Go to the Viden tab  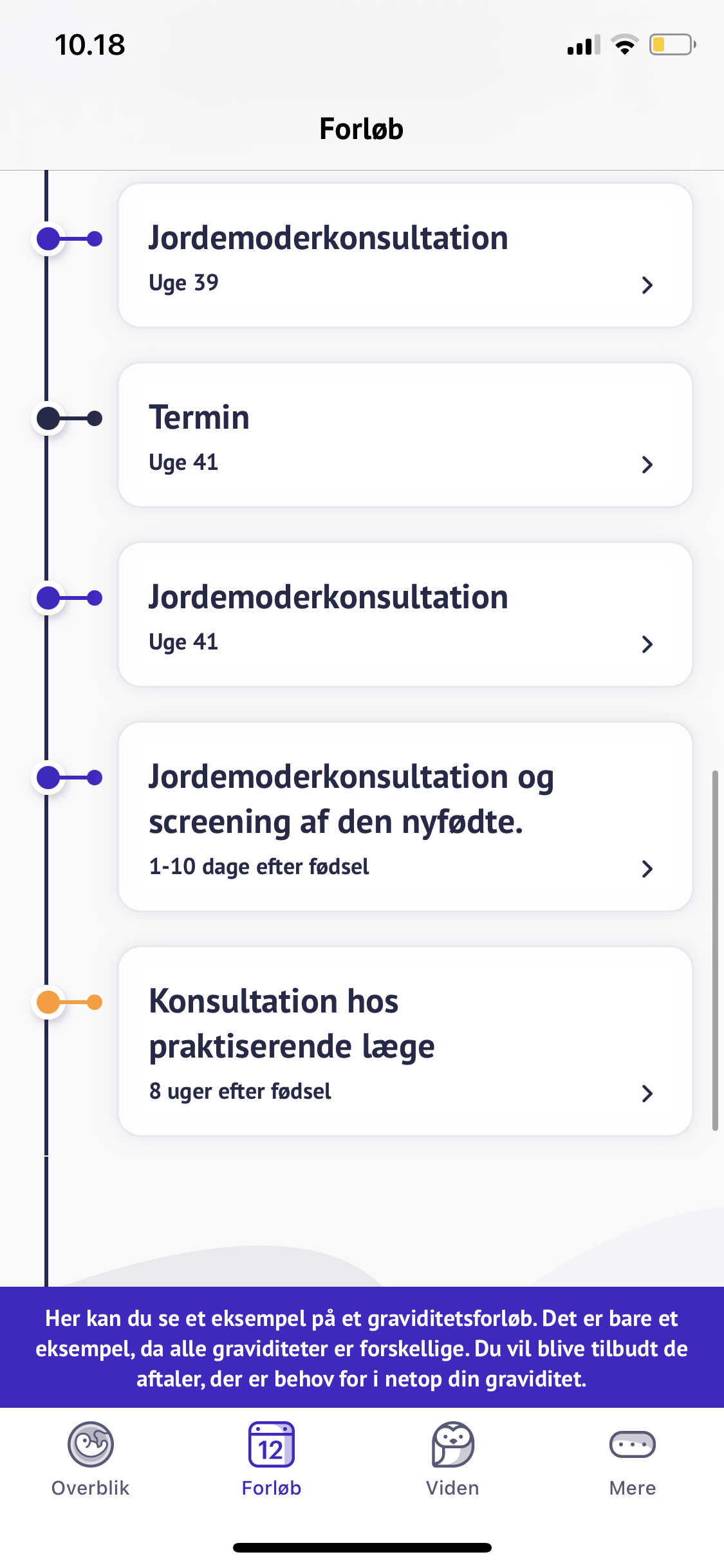[x=452, y=1459]
